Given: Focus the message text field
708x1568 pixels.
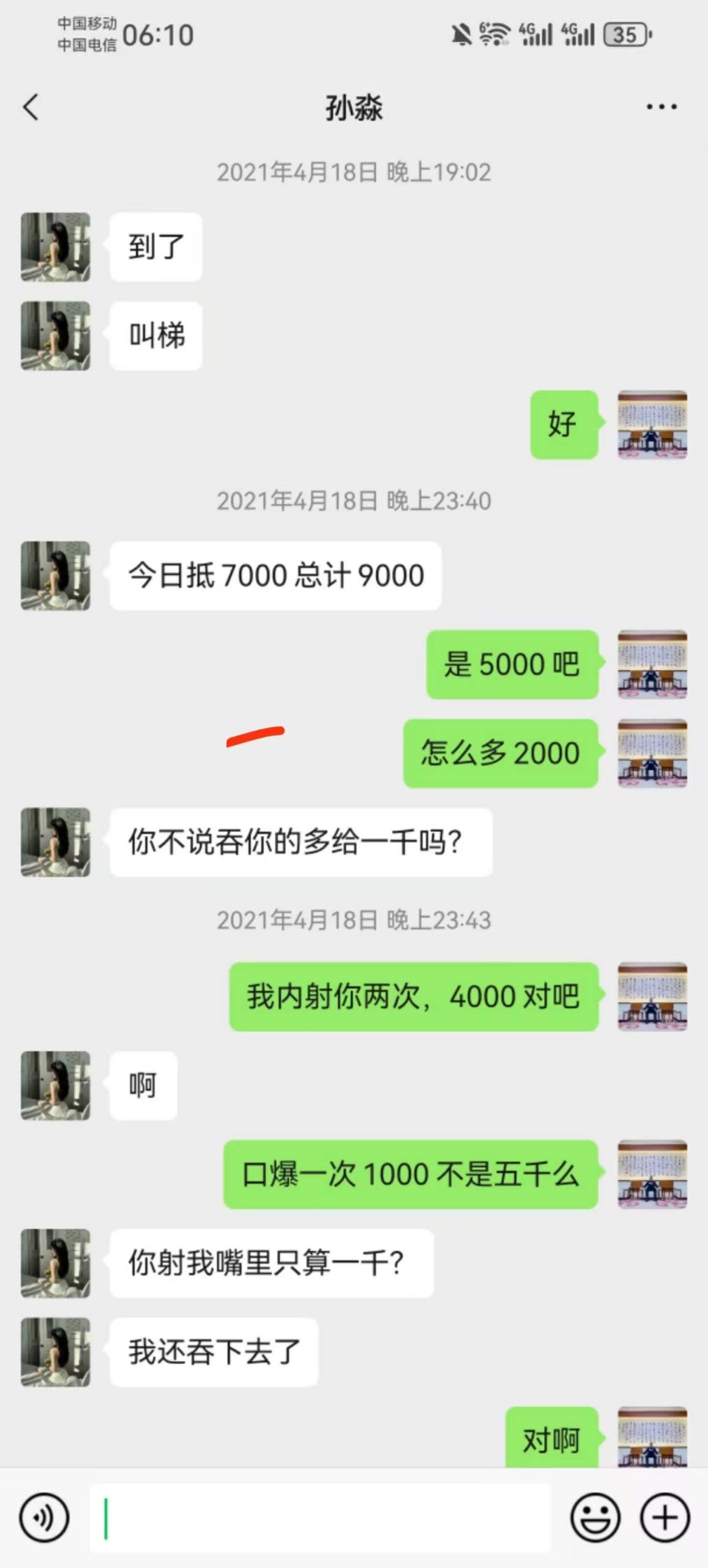Looking at the screenshot, I should coord(318,1518).
